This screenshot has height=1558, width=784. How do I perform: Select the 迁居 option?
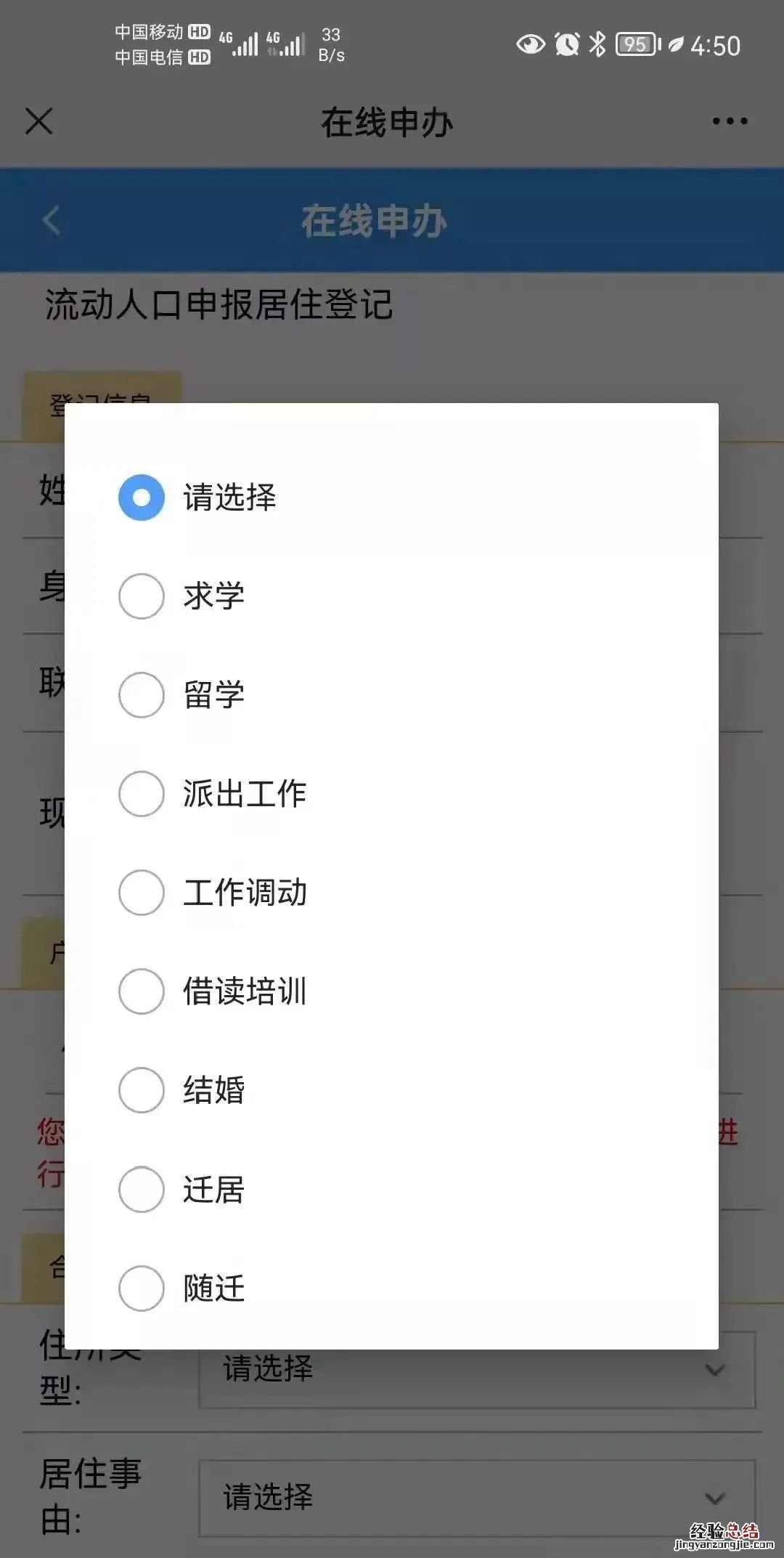coord(142,1190)
